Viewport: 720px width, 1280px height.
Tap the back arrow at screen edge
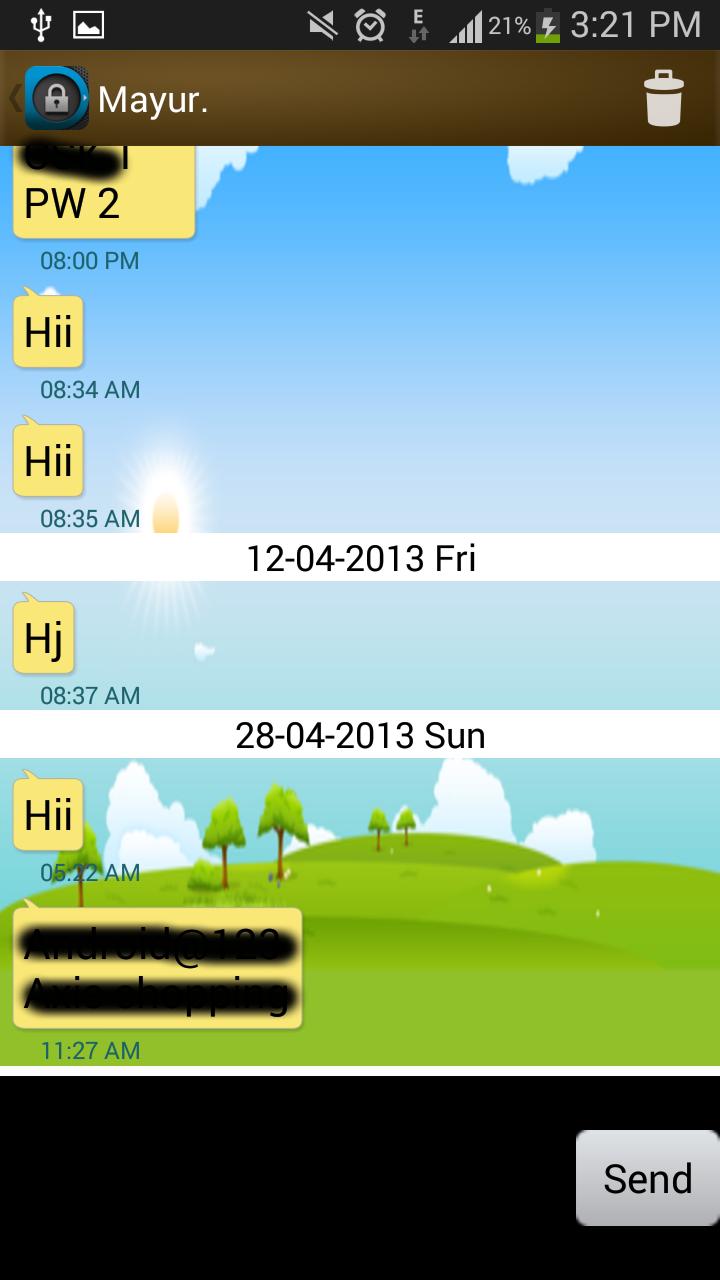(x=10, y=98)
